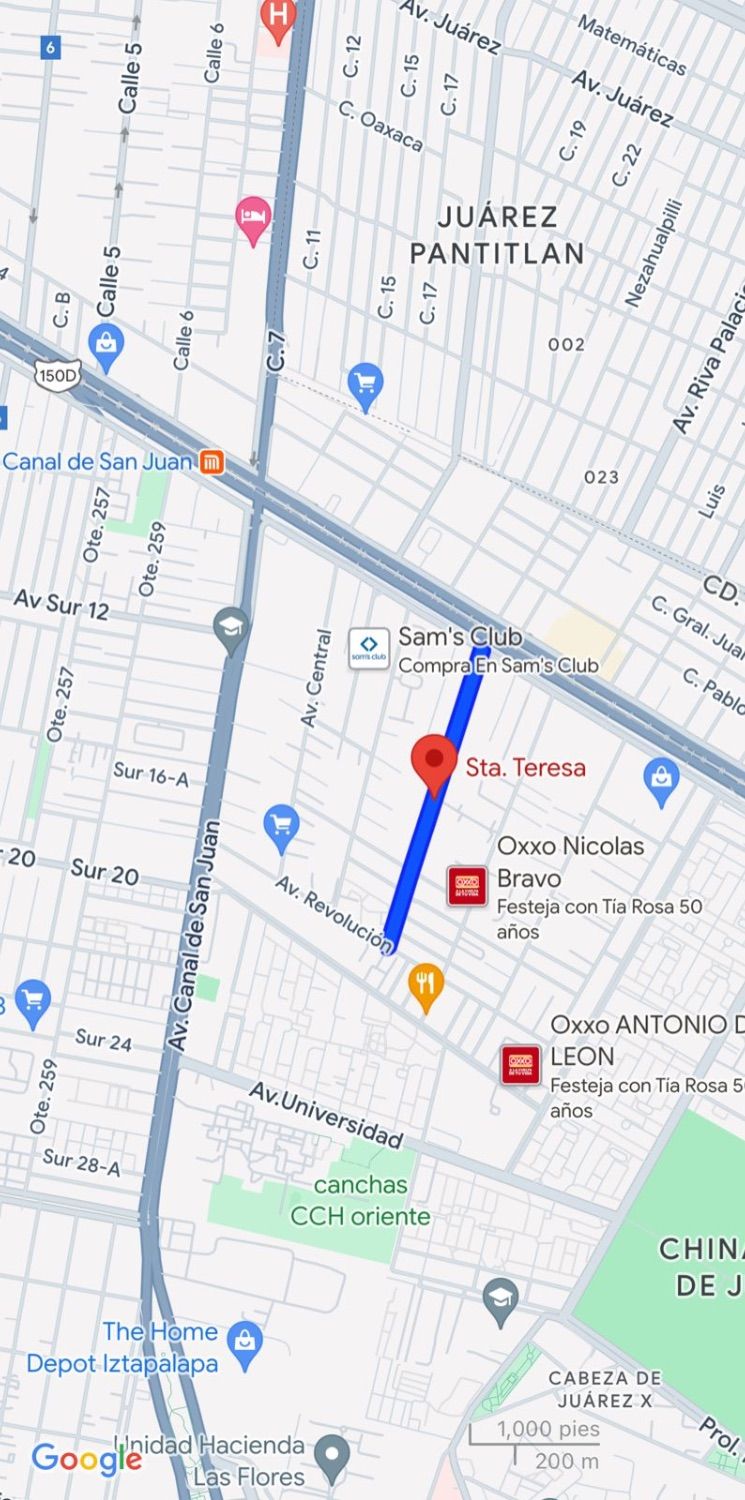This screenshot has height=1500, width=745.
Task: Open the canchas CCH oriente place label
Action: (x=360, y=1200)
